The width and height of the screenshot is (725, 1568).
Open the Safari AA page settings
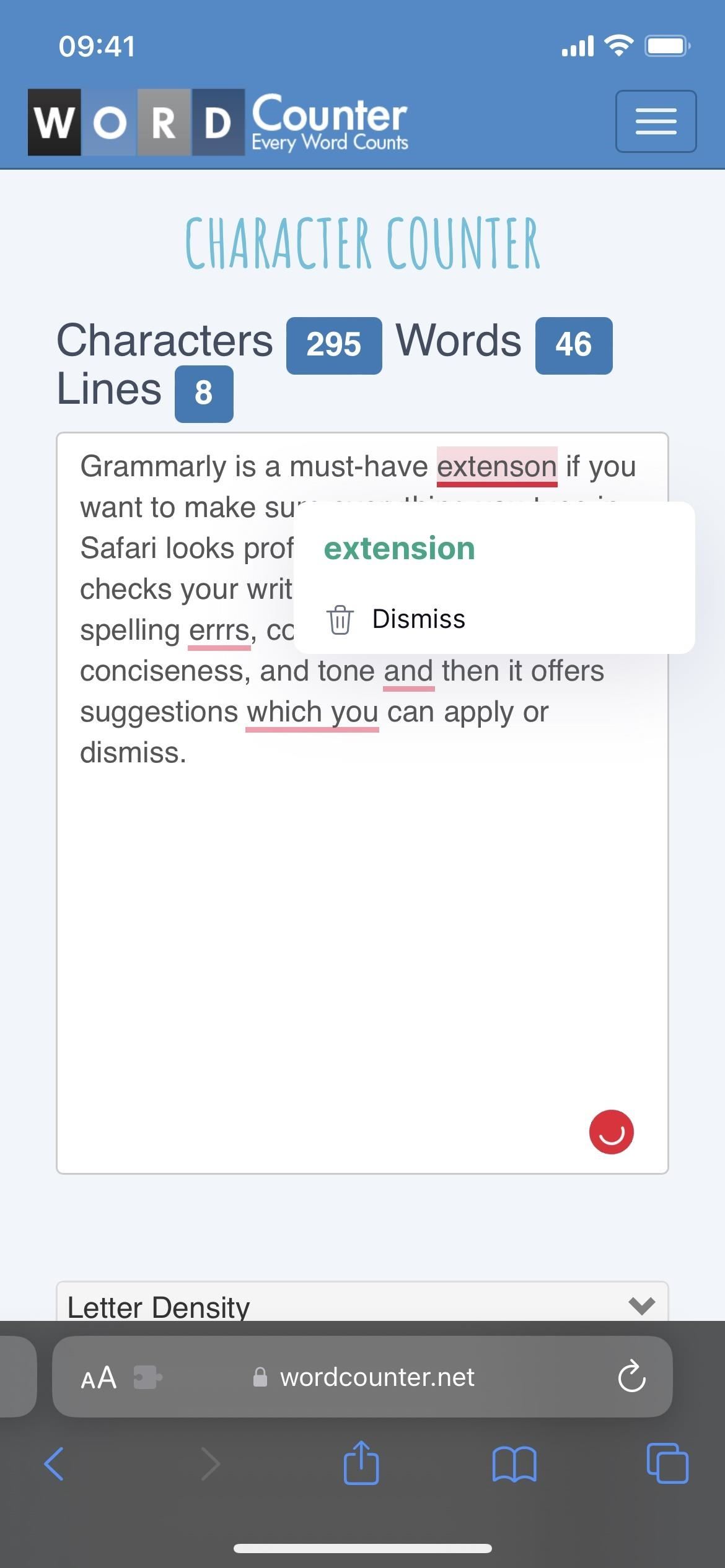(99, 1377)
